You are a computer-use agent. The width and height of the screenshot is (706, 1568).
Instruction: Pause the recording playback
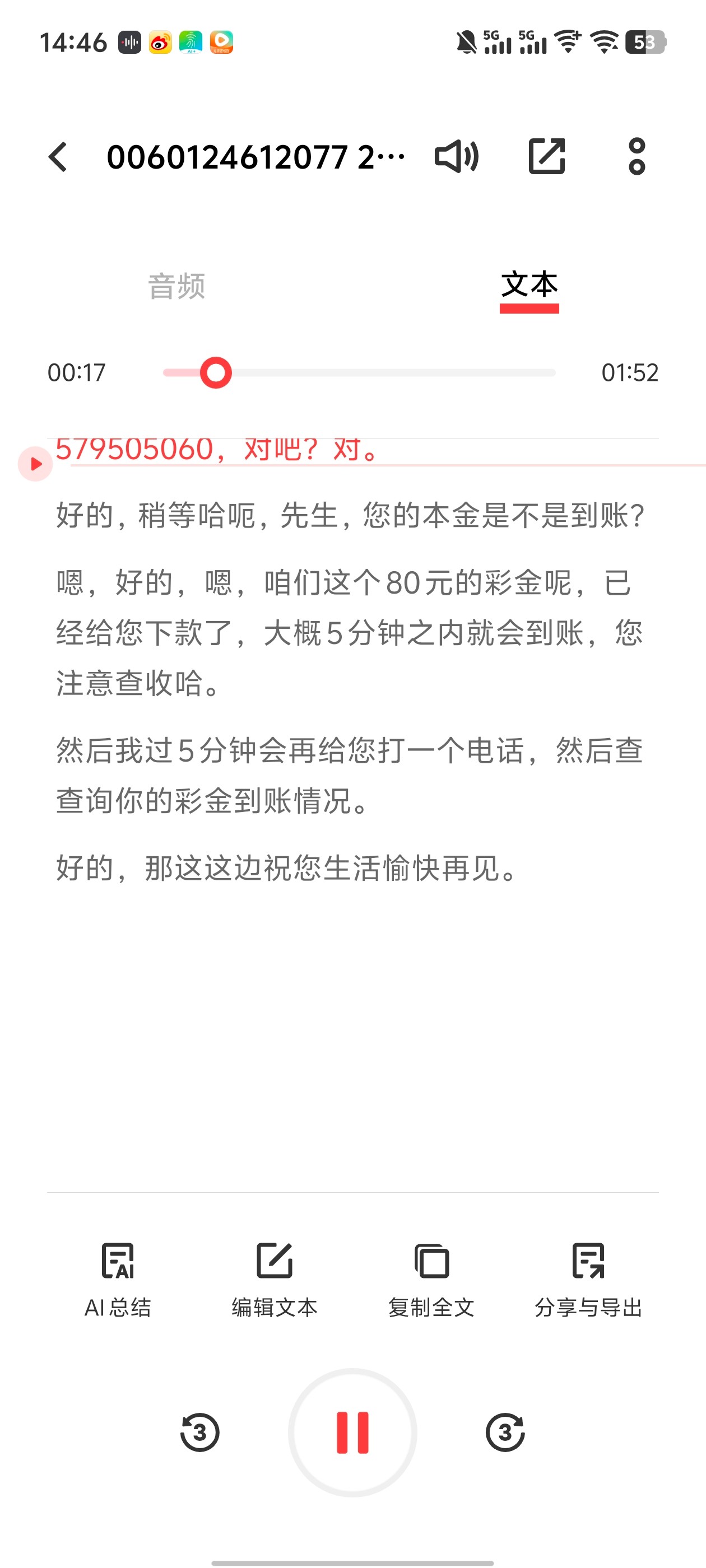pyautogui.click(x=352, y=1432)
